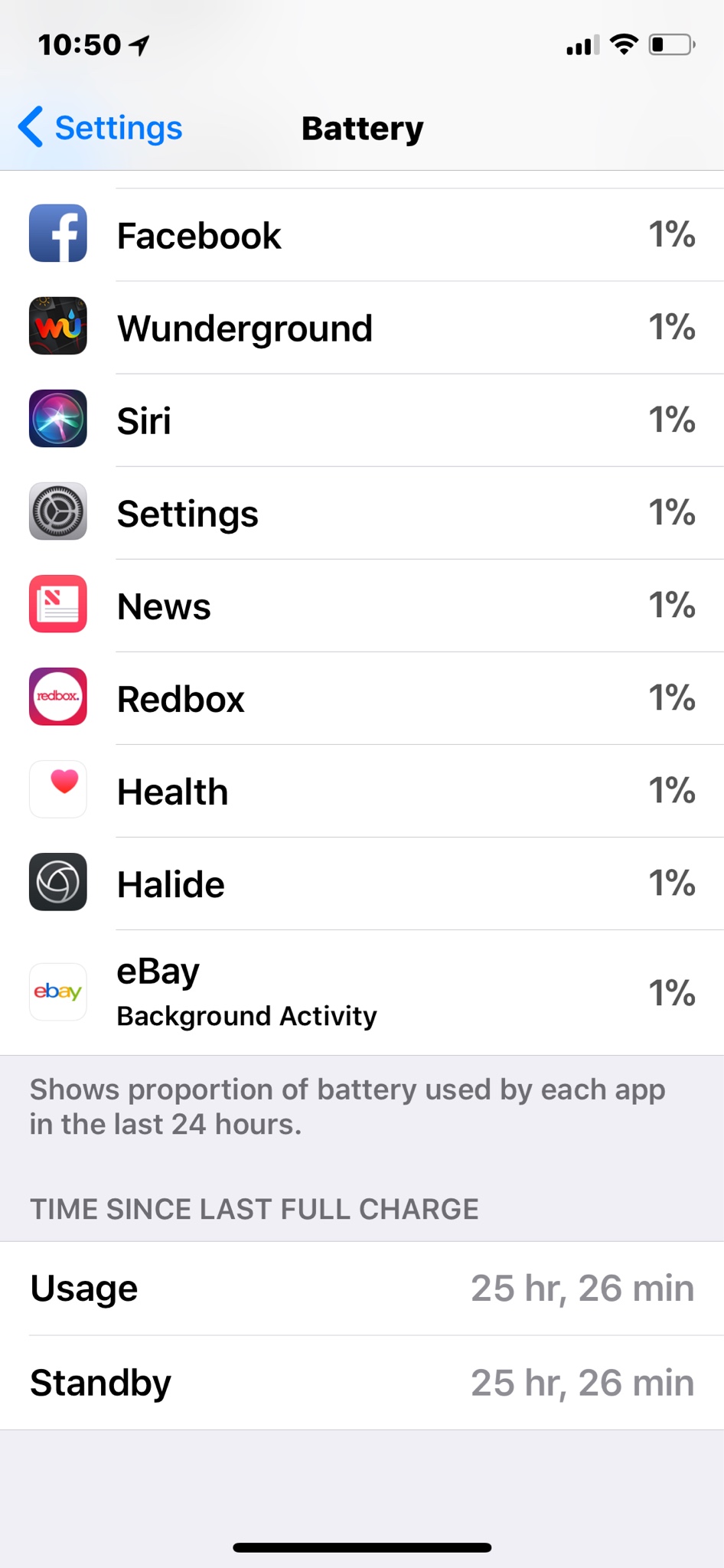Tap the Settings app usage row
724x1568 pixels.
tap(362, 513)
